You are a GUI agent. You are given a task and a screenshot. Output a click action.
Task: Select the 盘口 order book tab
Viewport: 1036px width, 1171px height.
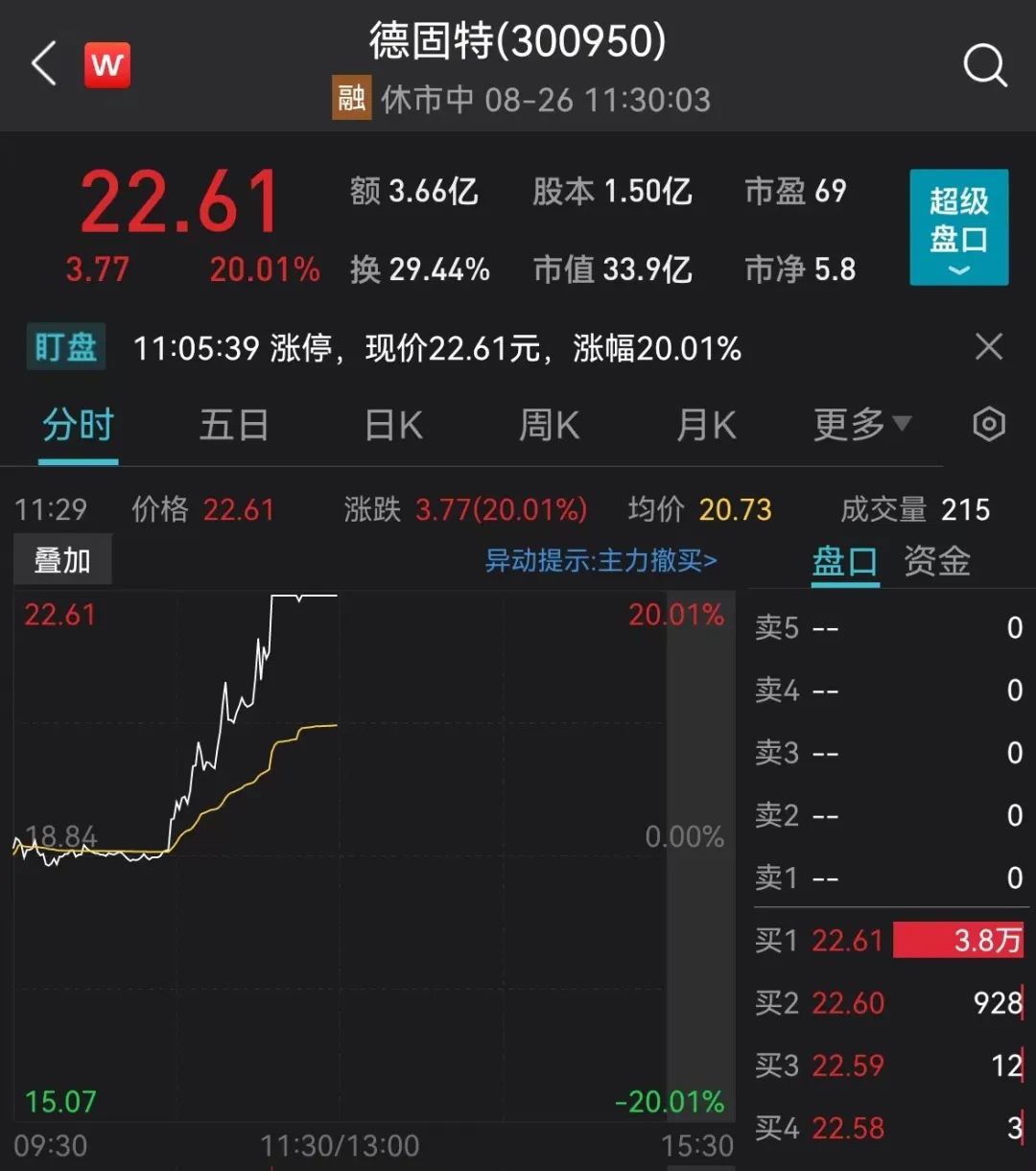pyautogui.click(x=844, y=562)
